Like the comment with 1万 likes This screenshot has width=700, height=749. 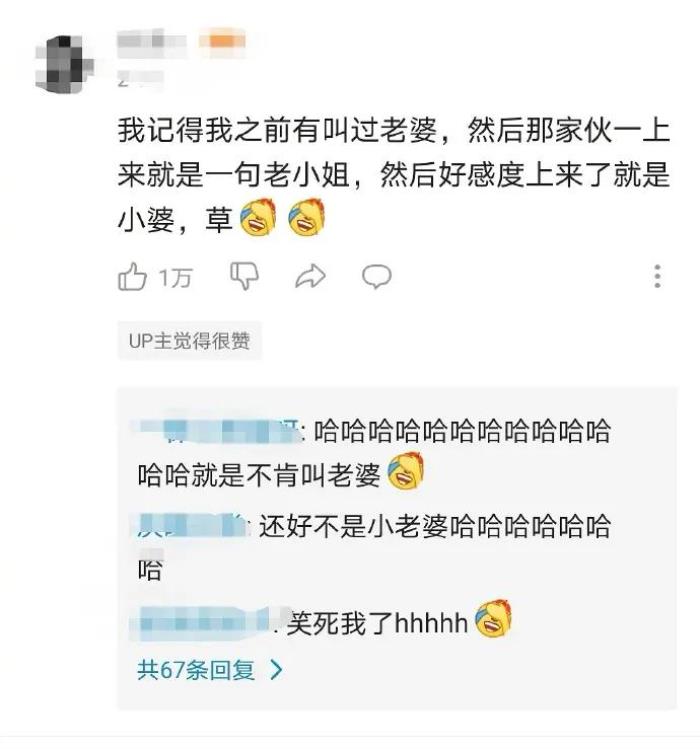133,276
